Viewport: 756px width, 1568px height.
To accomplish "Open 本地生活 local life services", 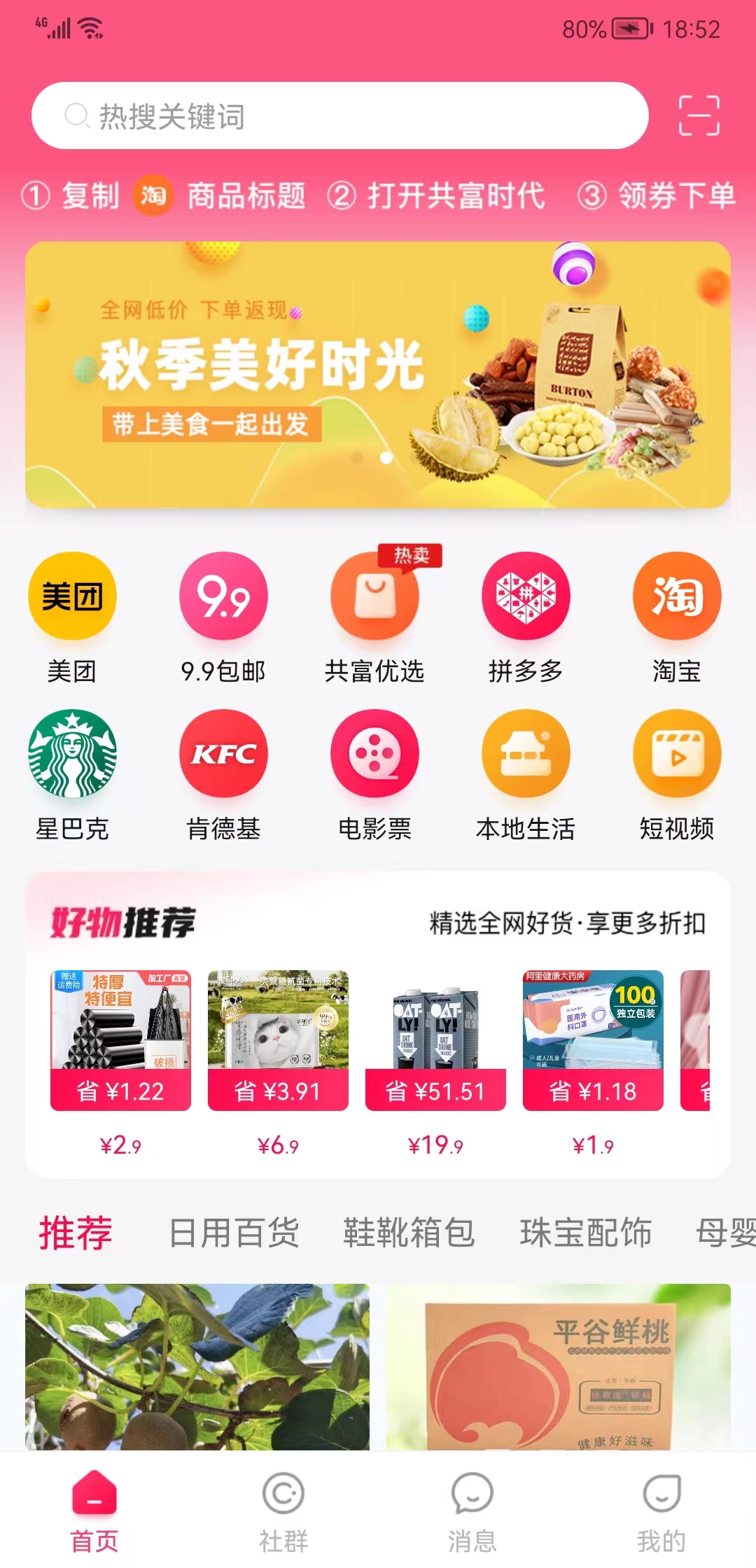I will [526, 755].
